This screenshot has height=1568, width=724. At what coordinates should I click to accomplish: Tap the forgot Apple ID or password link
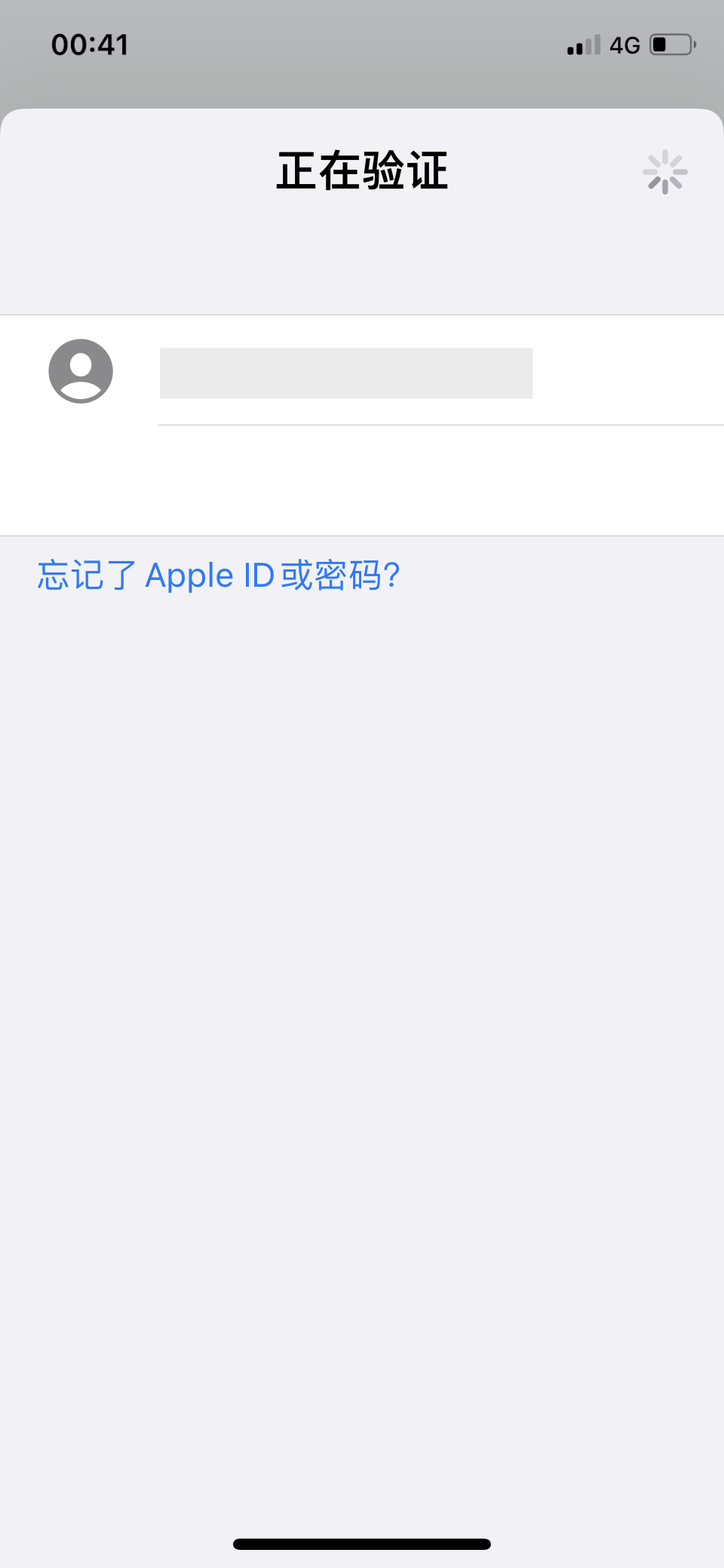pos(219,575)
